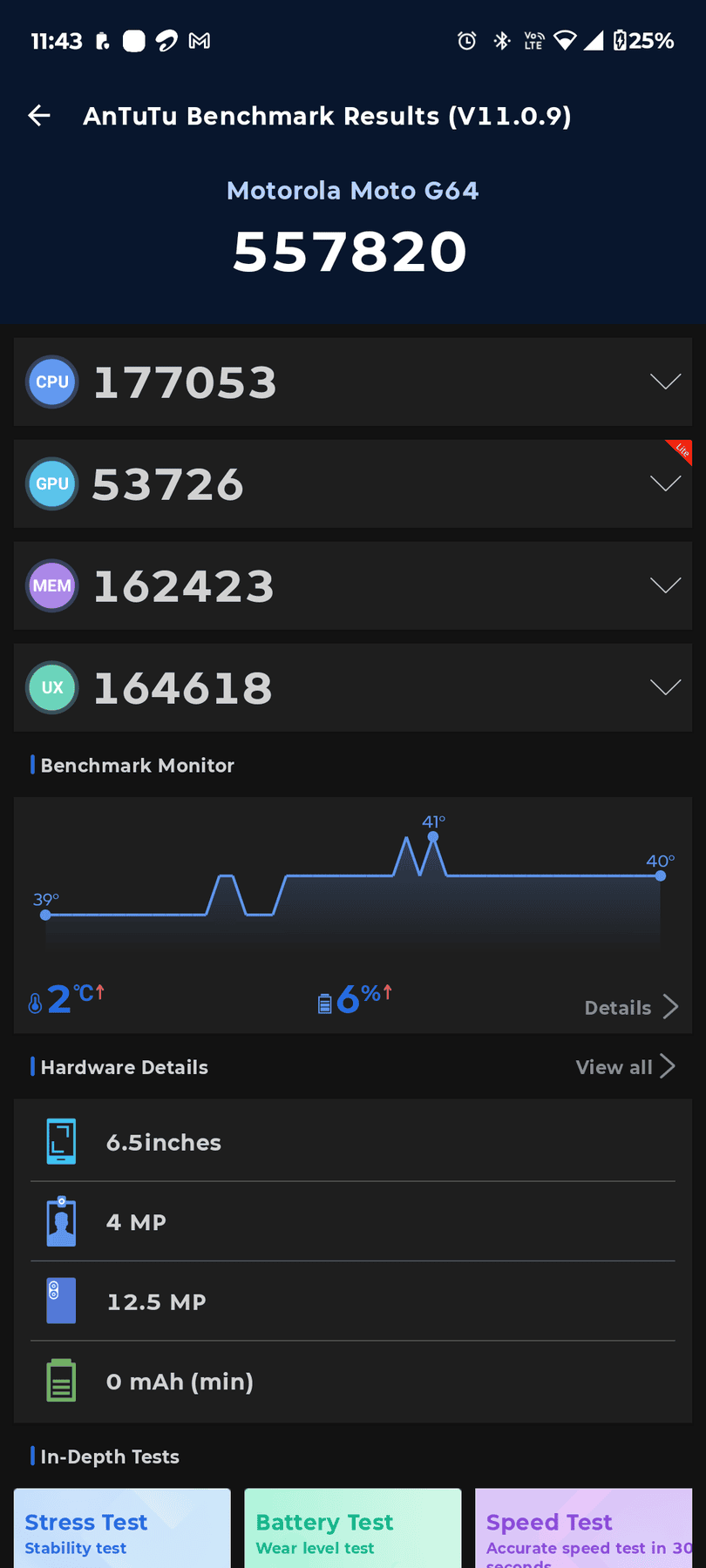706x1568 pixels.
Task: Open Benchmark Monitor Details
Action: point(631,1007)
